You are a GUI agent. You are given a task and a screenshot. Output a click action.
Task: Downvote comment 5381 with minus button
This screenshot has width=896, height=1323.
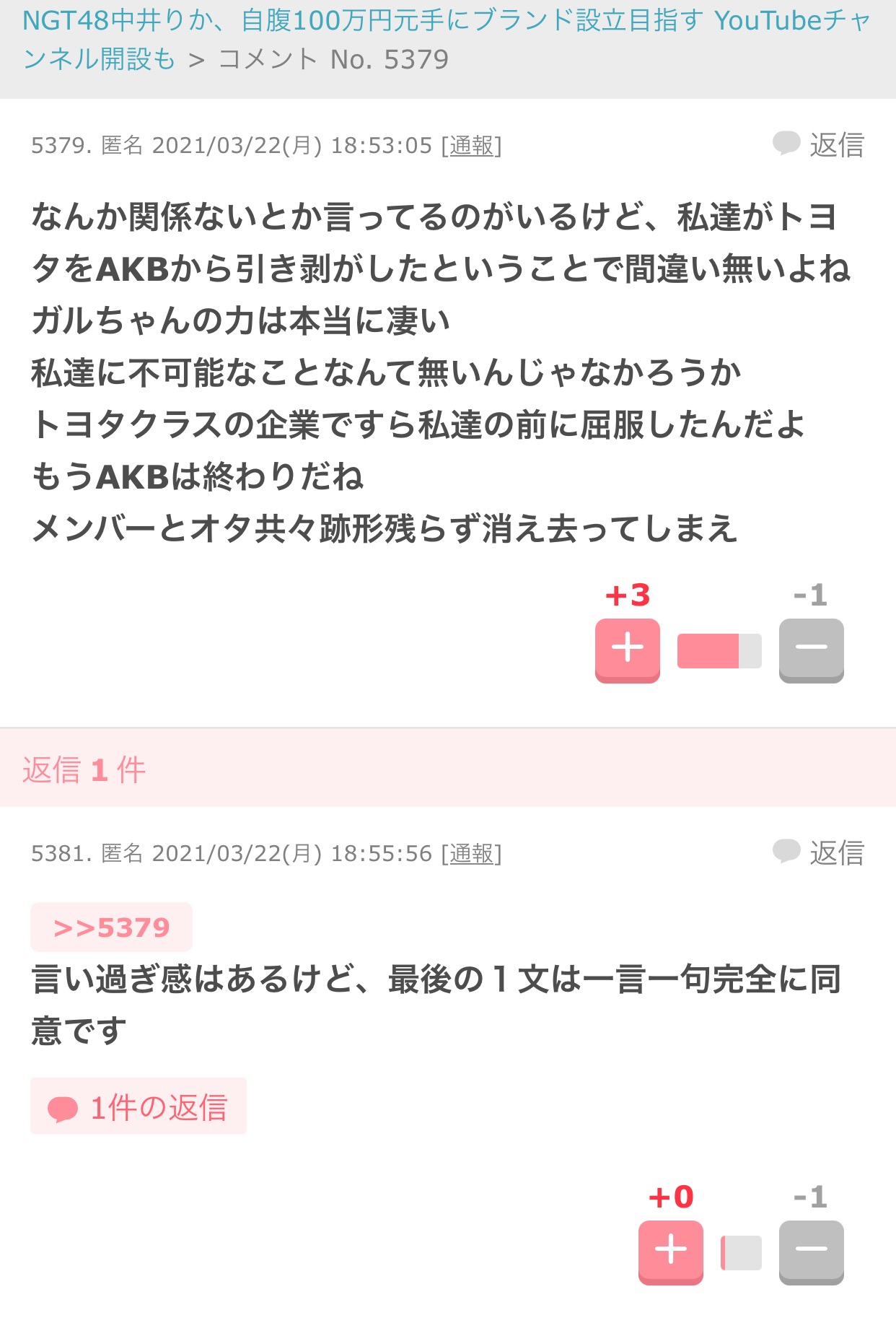point(811,1251)
